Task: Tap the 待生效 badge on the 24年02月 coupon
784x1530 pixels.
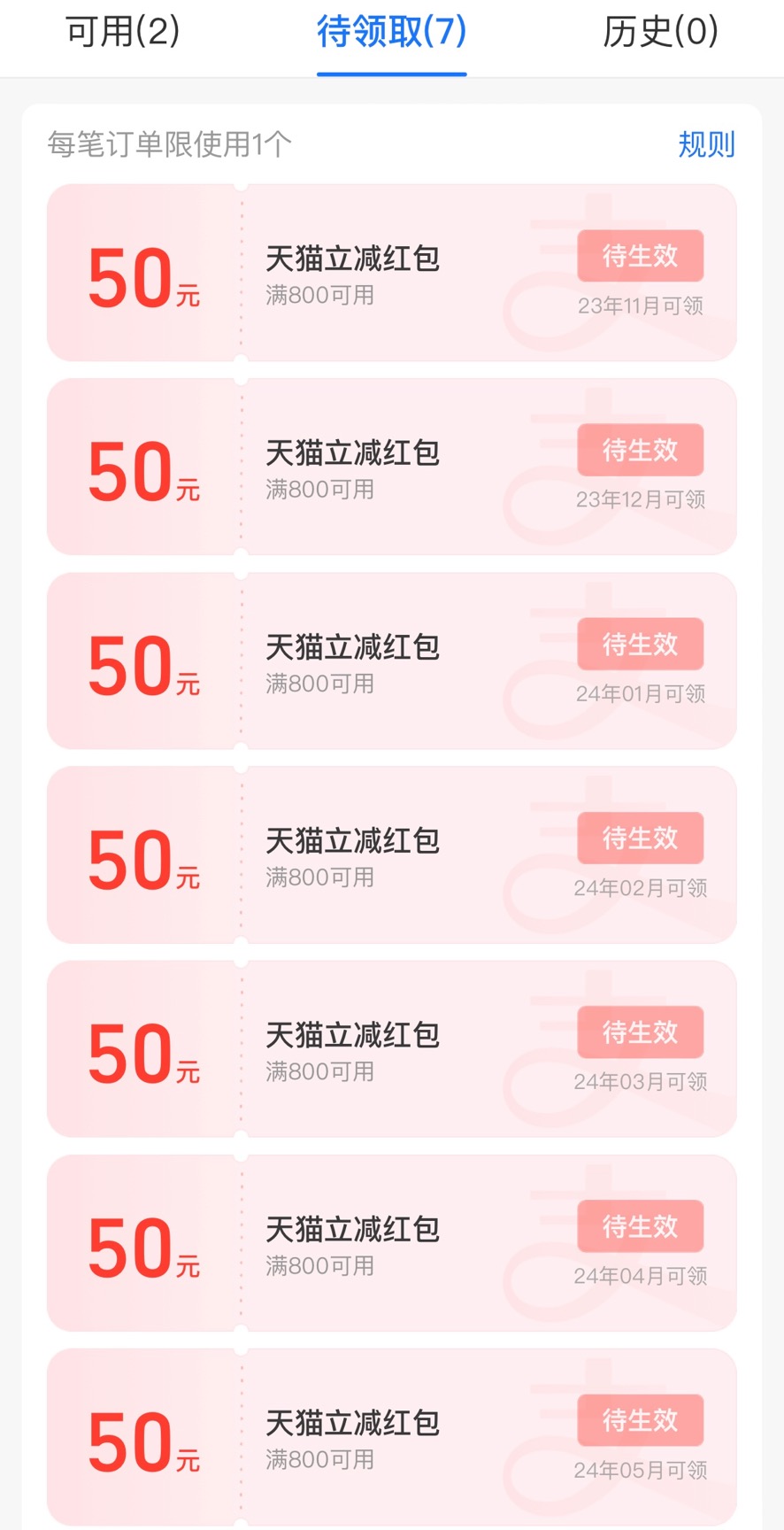Action: click(640, 838)
